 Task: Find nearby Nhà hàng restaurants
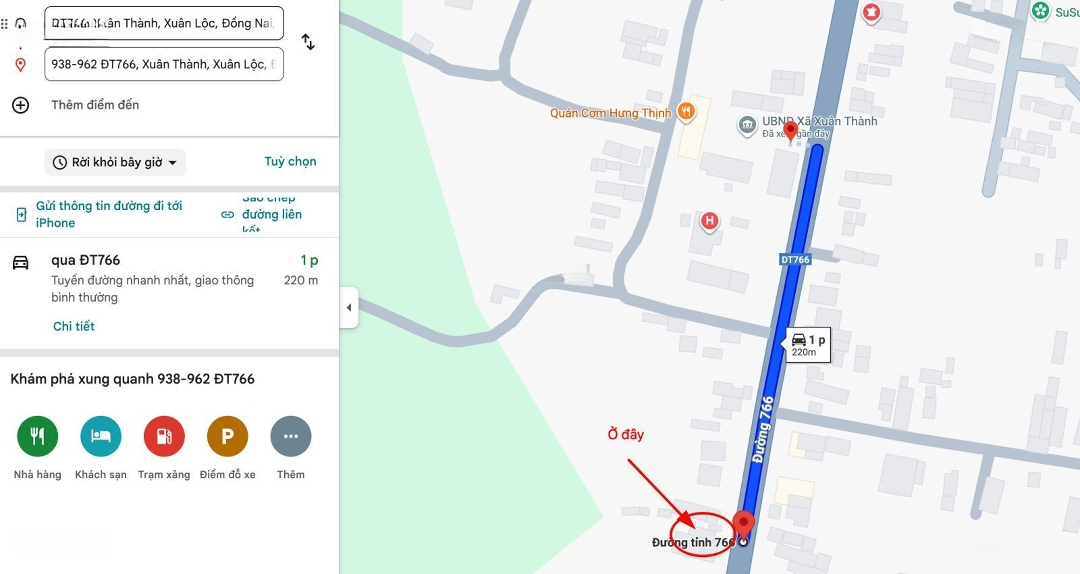pos(37,437)
